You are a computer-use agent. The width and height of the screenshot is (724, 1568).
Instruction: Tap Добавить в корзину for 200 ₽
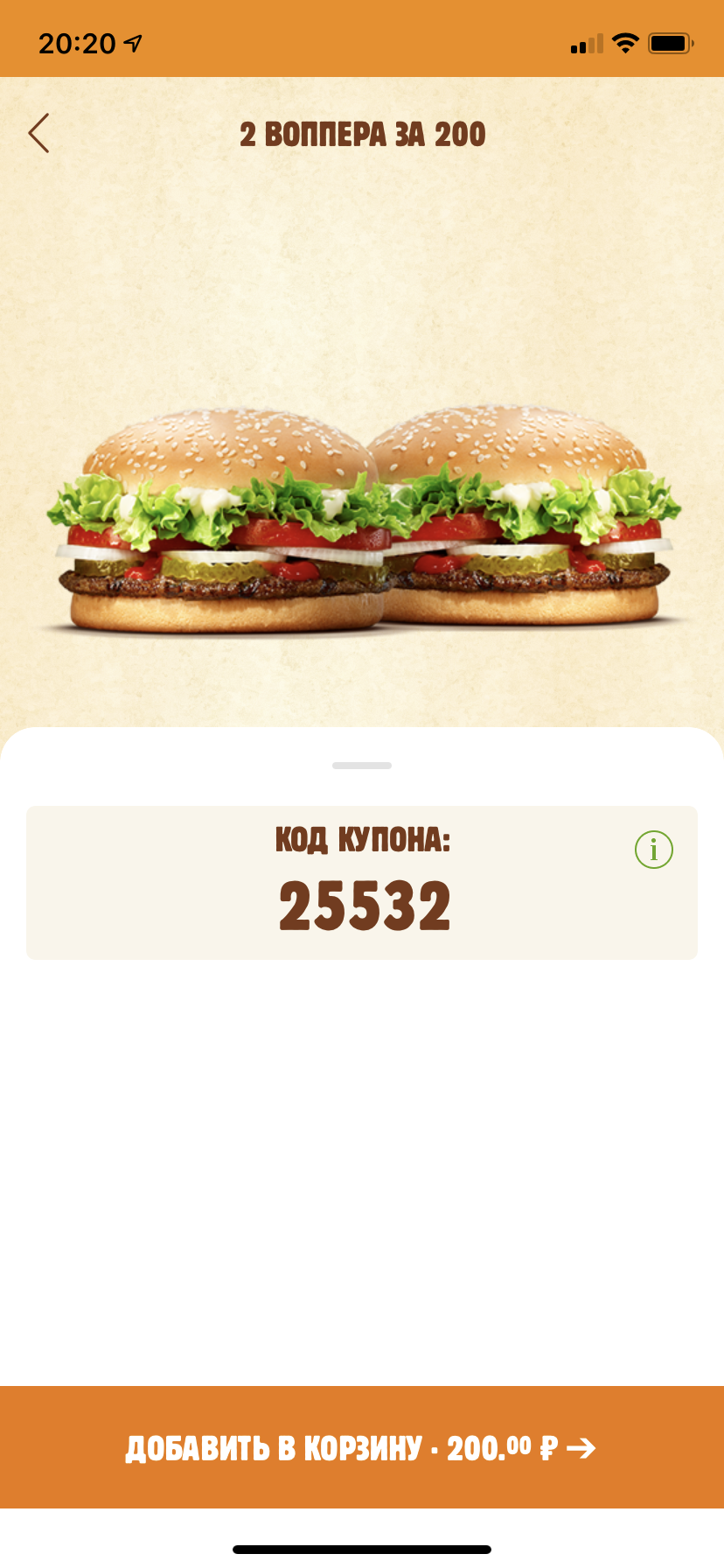[x=362, y=1447]
